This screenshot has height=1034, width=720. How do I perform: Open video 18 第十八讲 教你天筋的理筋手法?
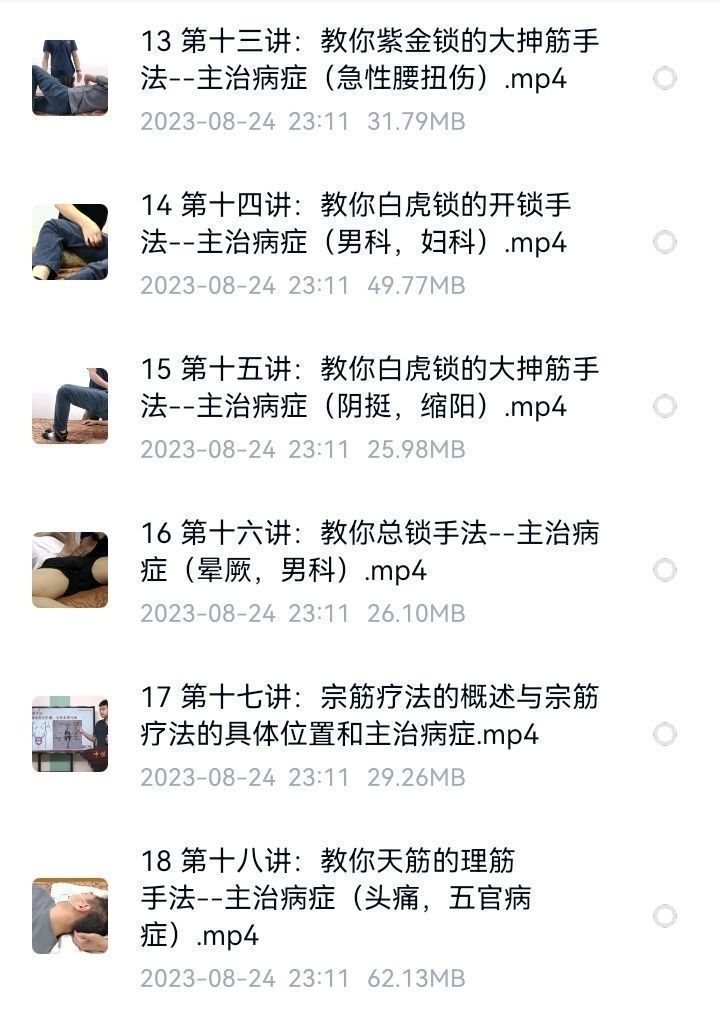[340, 898]
